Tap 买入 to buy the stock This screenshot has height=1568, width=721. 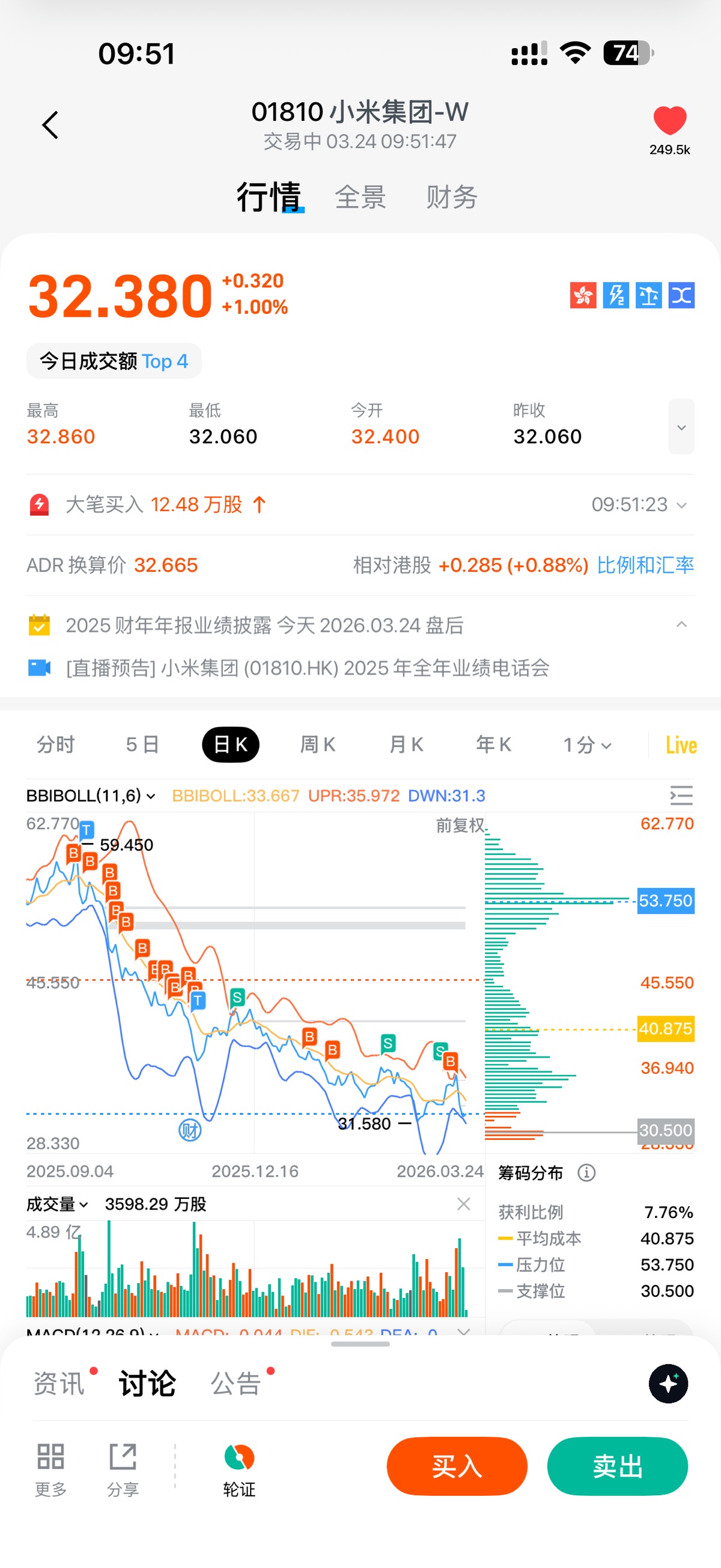point(456,1466)
